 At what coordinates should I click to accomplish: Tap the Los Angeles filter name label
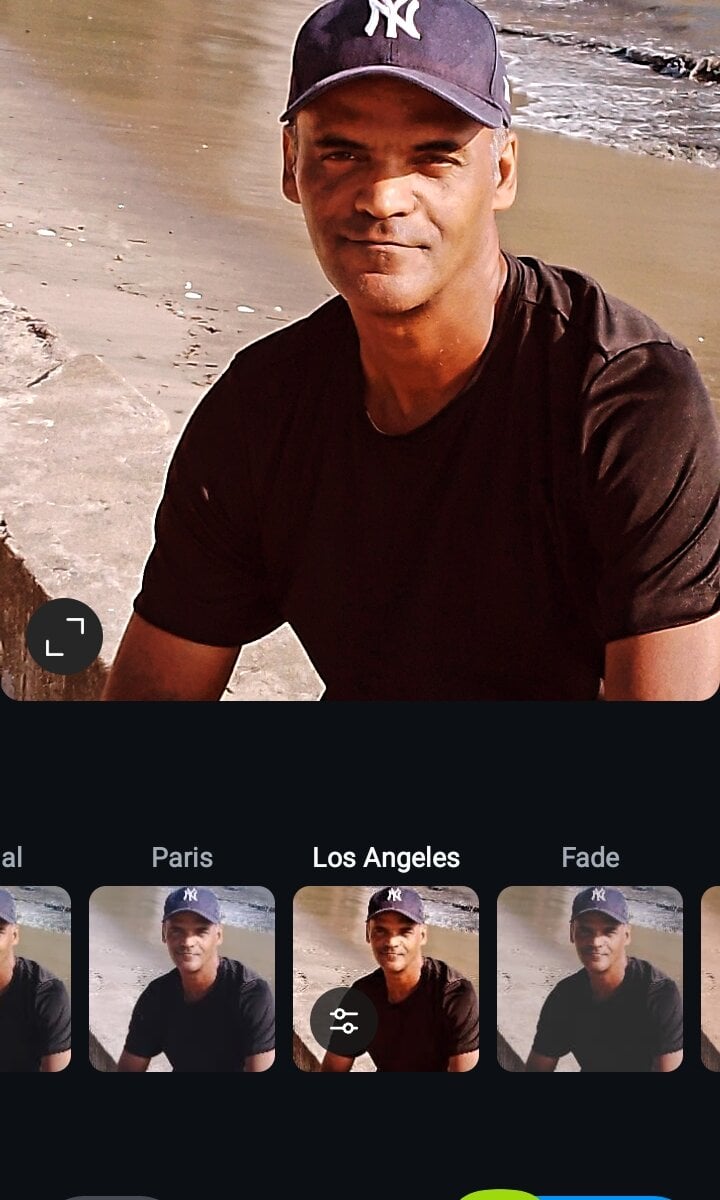click(385, 857)
